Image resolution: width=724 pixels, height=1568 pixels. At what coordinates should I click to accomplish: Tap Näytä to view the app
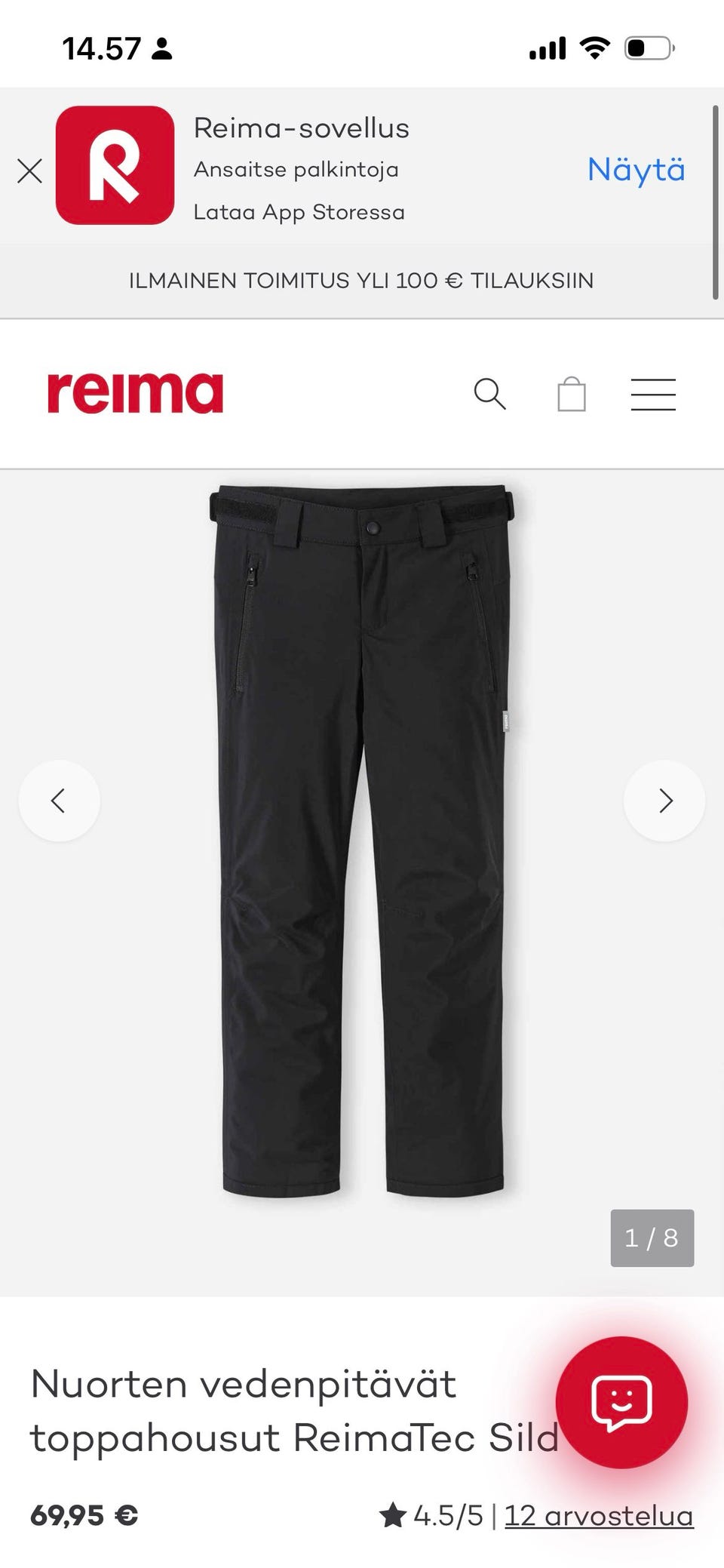(x=636, y=170)
